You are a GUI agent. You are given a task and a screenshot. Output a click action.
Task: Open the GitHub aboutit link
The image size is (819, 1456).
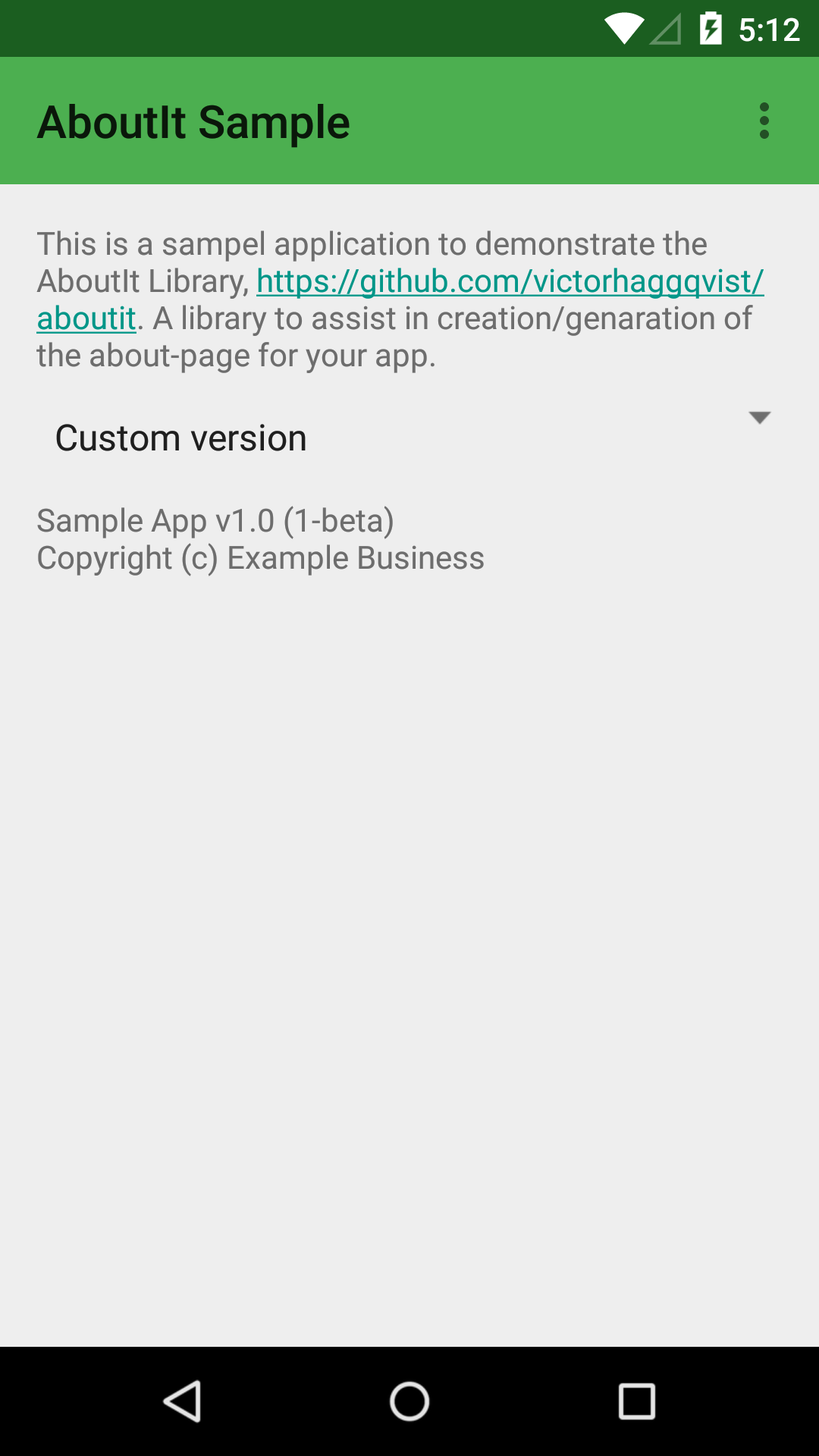pyautogui.click(x=510, y=282)
